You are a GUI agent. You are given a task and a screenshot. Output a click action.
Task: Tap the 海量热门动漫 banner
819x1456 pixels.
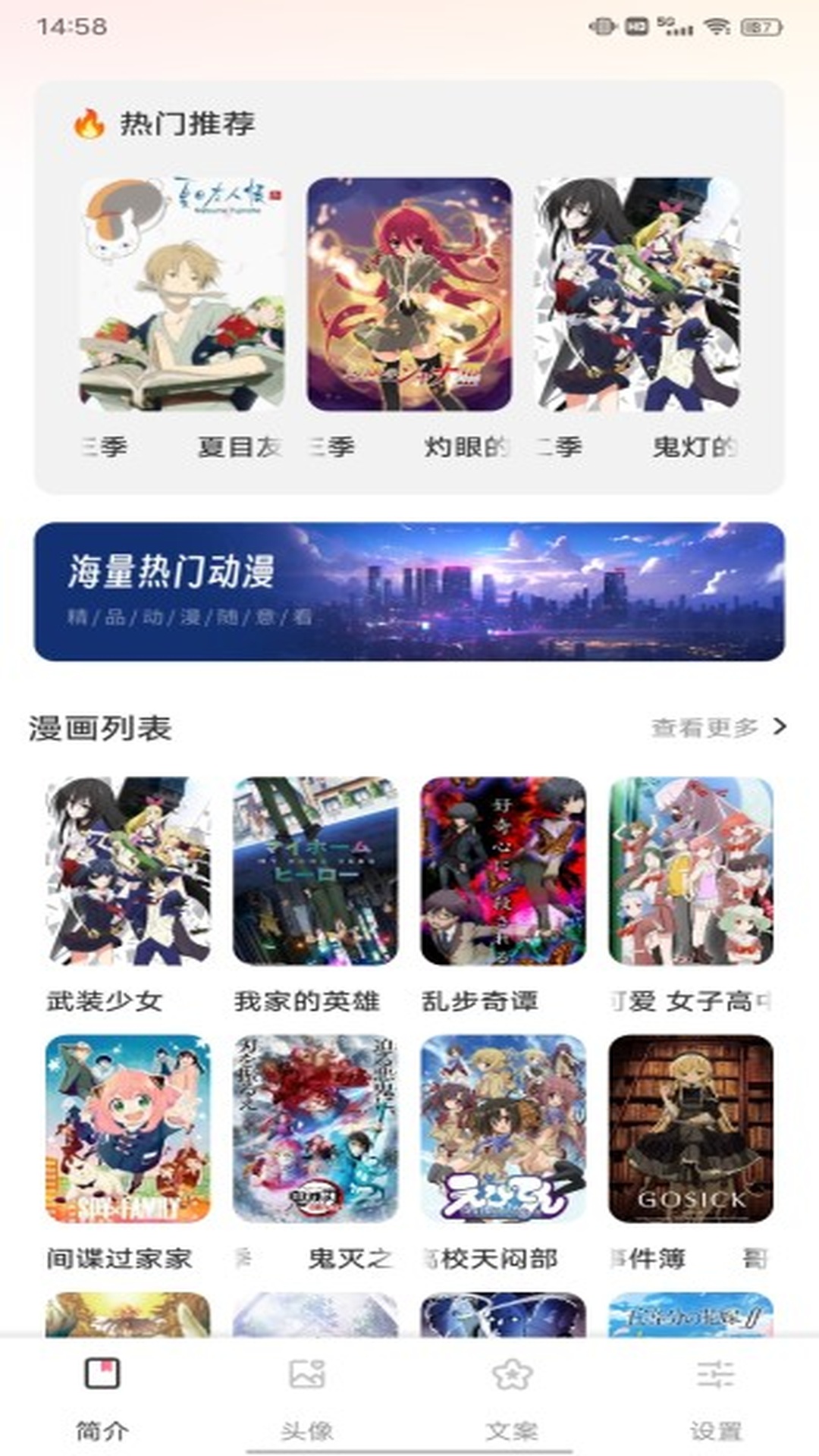coord(409,591)
